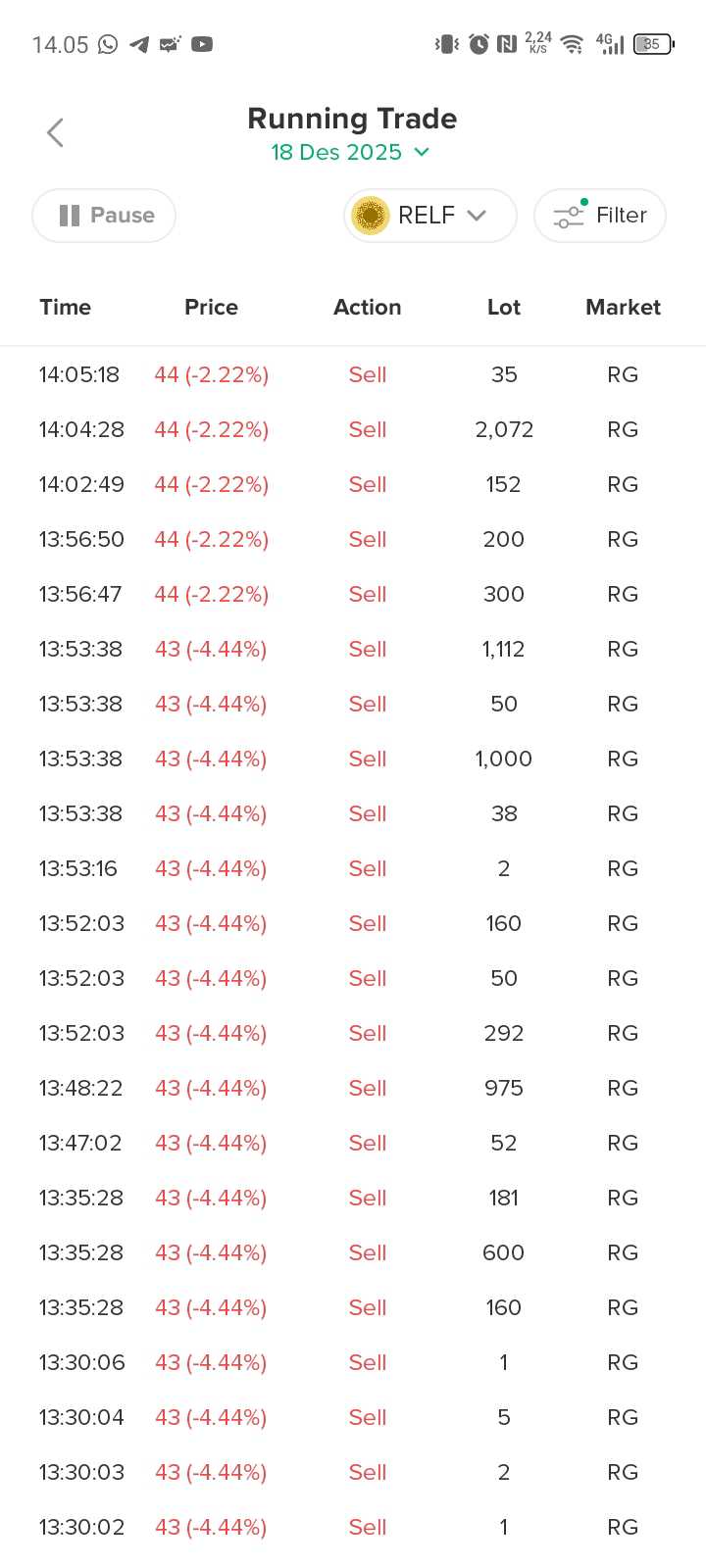Open the Filter options
The width and height of the screenshot is (706, 1568).
coord(599,216)
